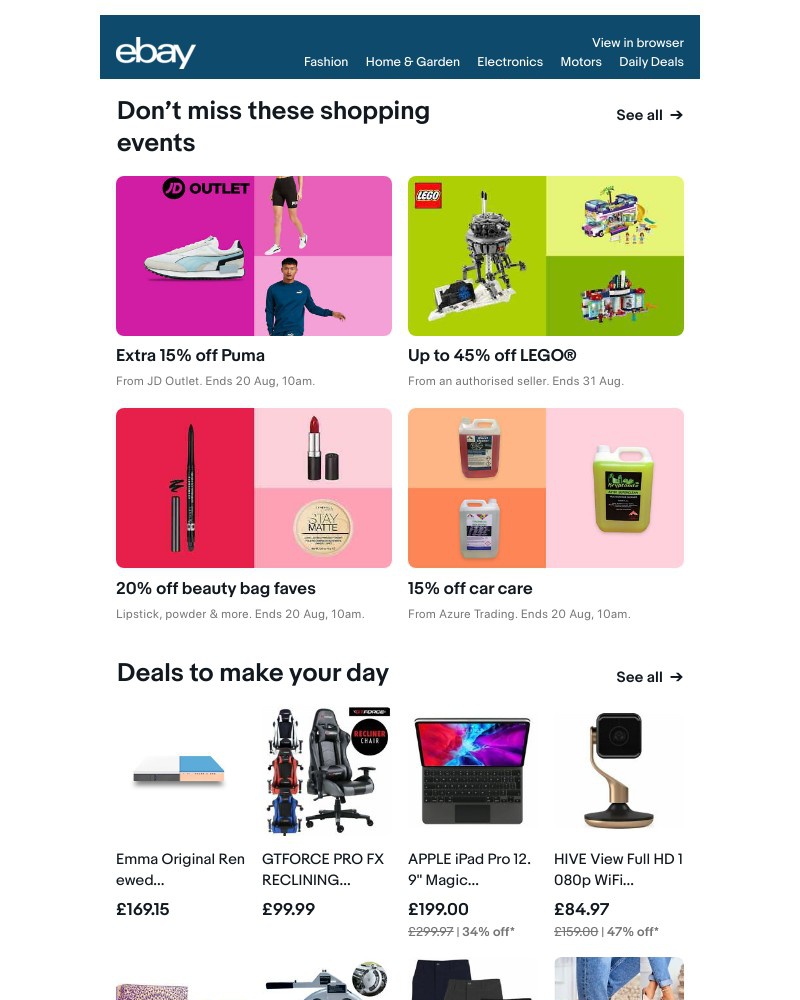Screen dimensions: 800x1000
Task: Tap the eBay logo in the header
Action: 155,52
